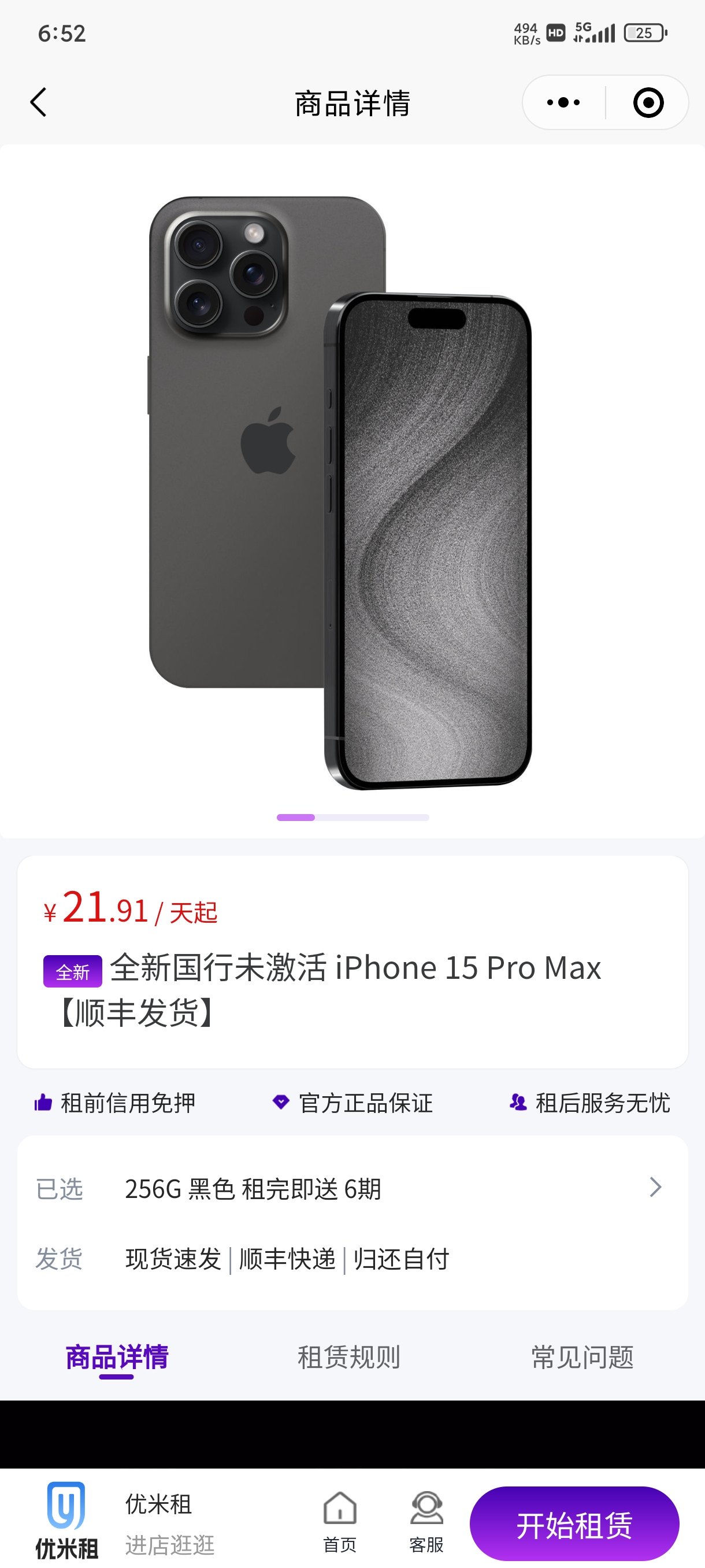The height and width of the screenshot is (1568, 705).
Task: Go back using the top-left arrow
Action: pos(38,102)
